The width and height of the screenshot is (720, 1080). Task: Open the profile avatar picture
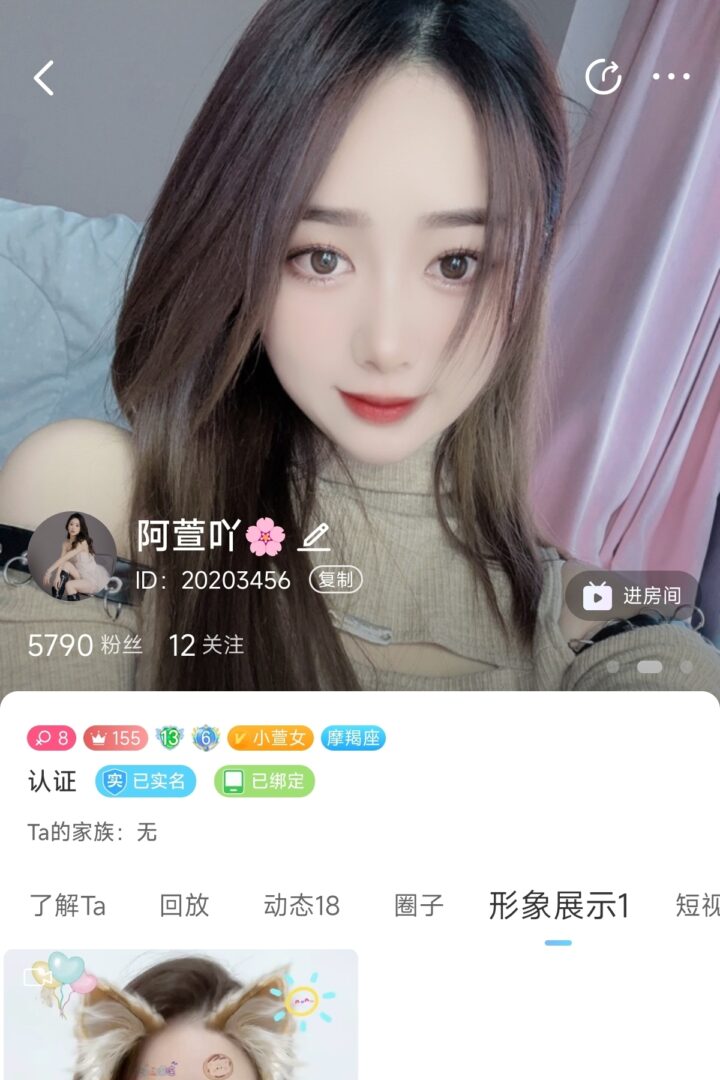tap(72, 556)
